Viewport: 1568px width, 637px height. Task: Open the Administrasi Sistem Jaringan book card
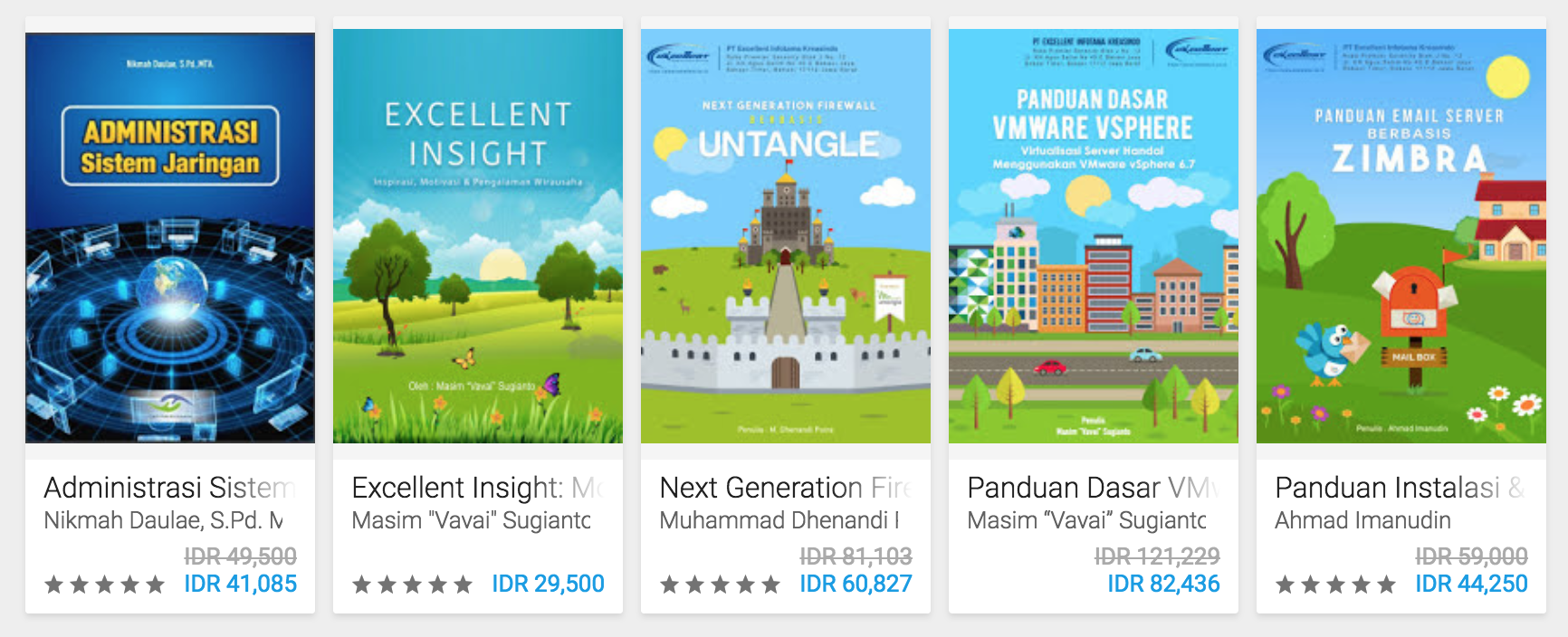pyautogui.click(x=170, y=238)
